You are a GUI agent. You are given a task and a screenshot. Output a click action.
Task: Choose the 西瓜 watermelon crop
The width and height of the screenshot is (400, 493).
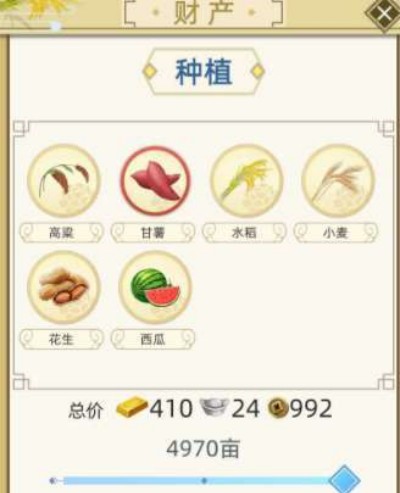155,288
